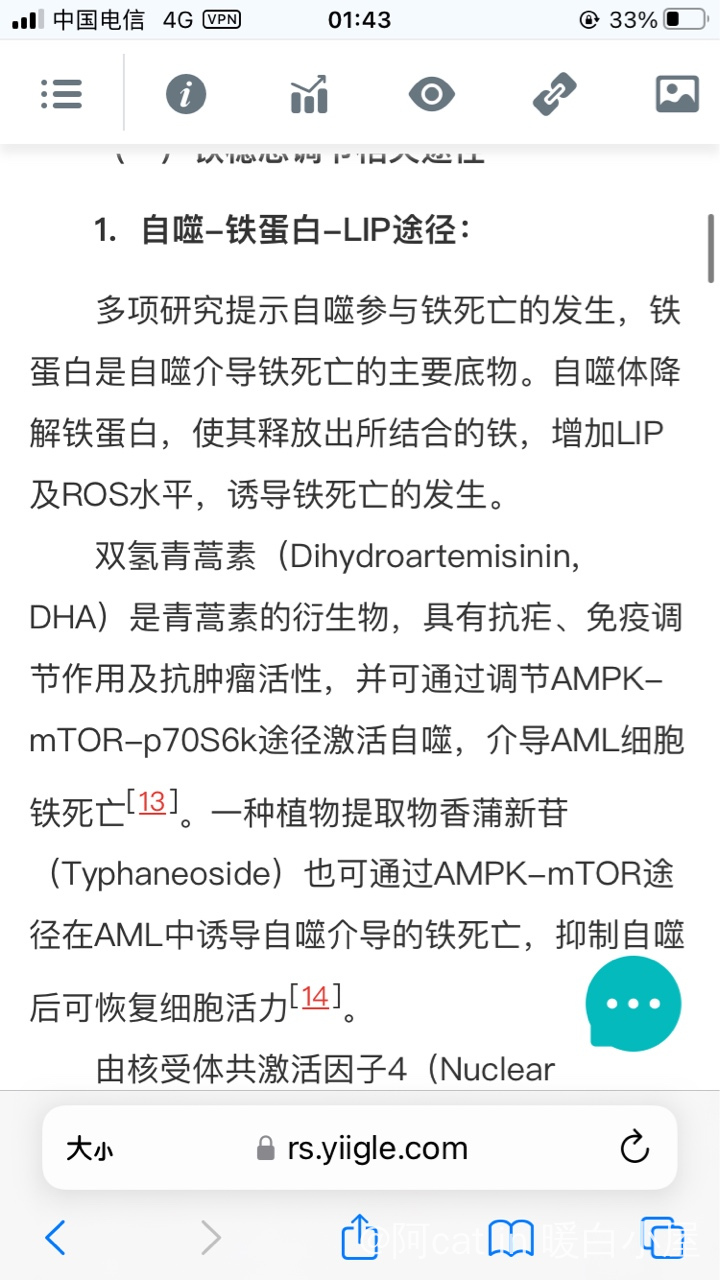
Task: Show article info icon
Action: pos(186,94)
